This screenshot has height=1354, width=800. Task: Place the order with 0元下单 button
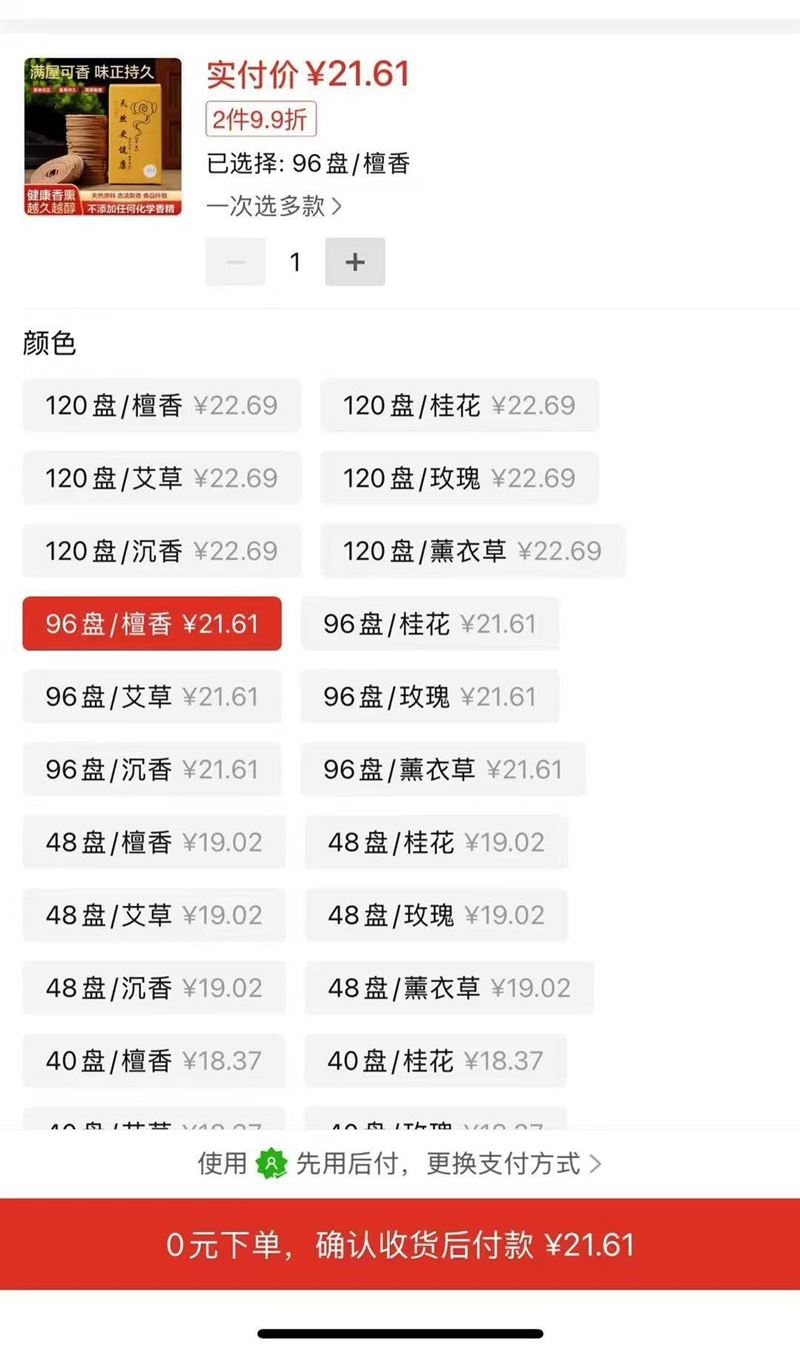[x=400, y=1245]
